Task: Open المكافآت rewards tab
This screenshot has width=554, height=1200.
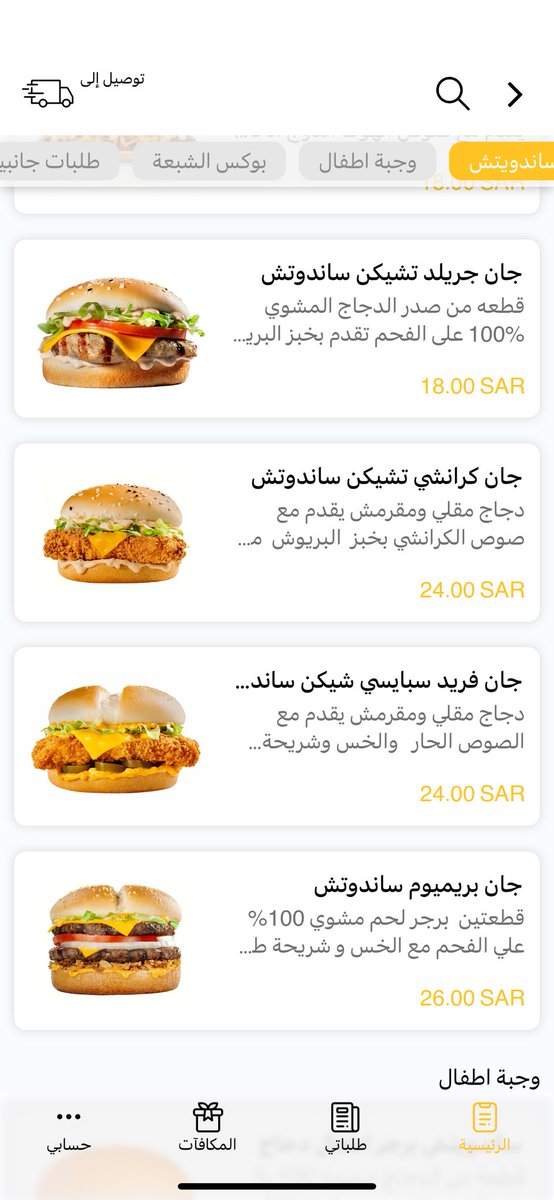Action: 207,1127
